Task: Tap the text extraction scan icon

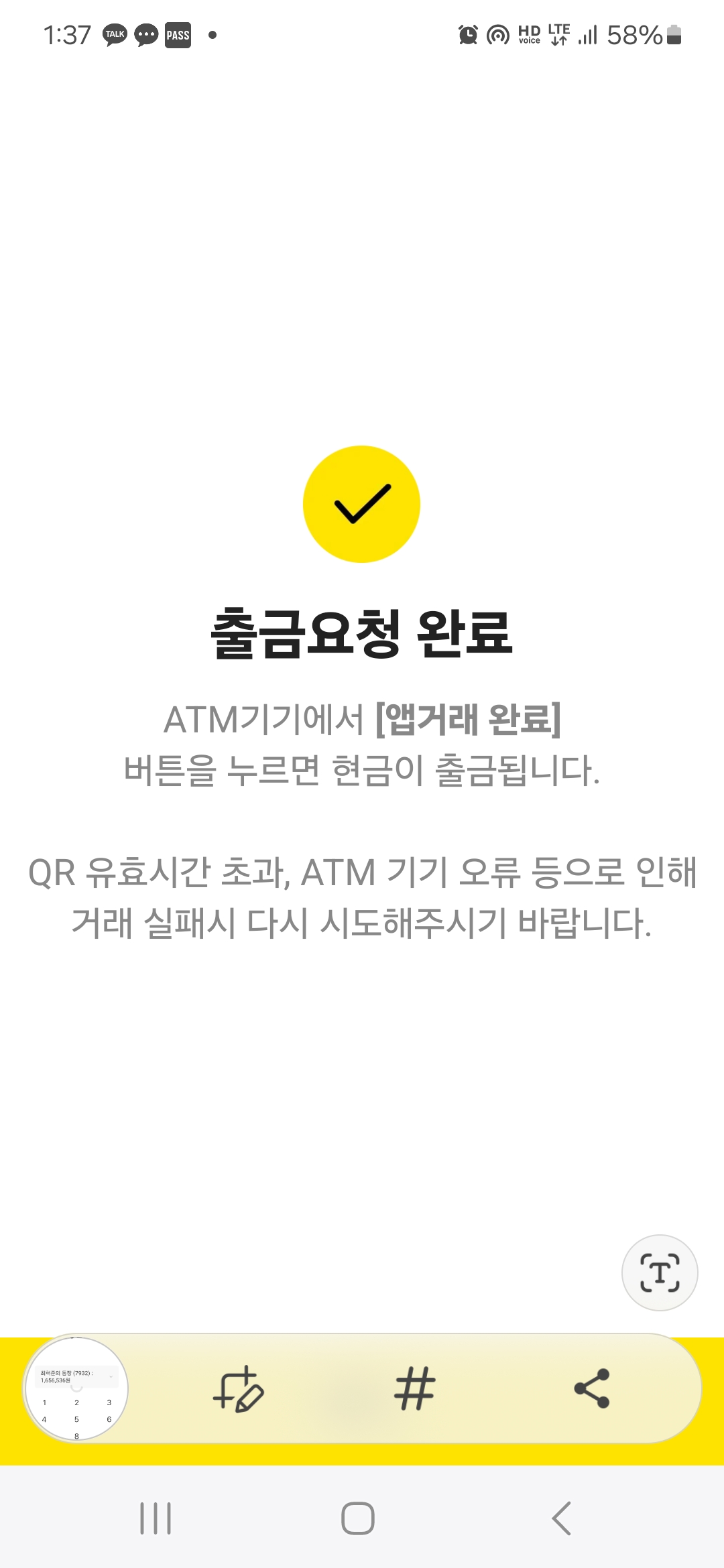Action: click(660, 1272)
